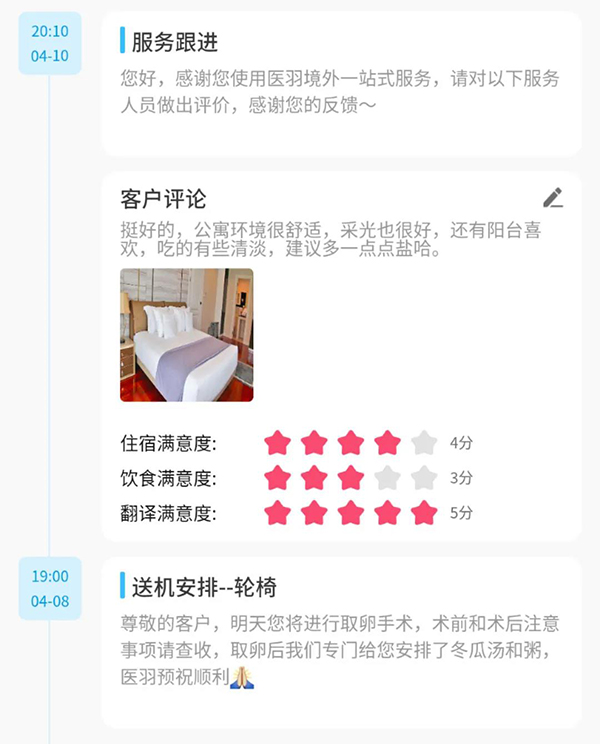
Task: Open the 服务跟进 service follow-up card
Action: [x=340, y=82]
